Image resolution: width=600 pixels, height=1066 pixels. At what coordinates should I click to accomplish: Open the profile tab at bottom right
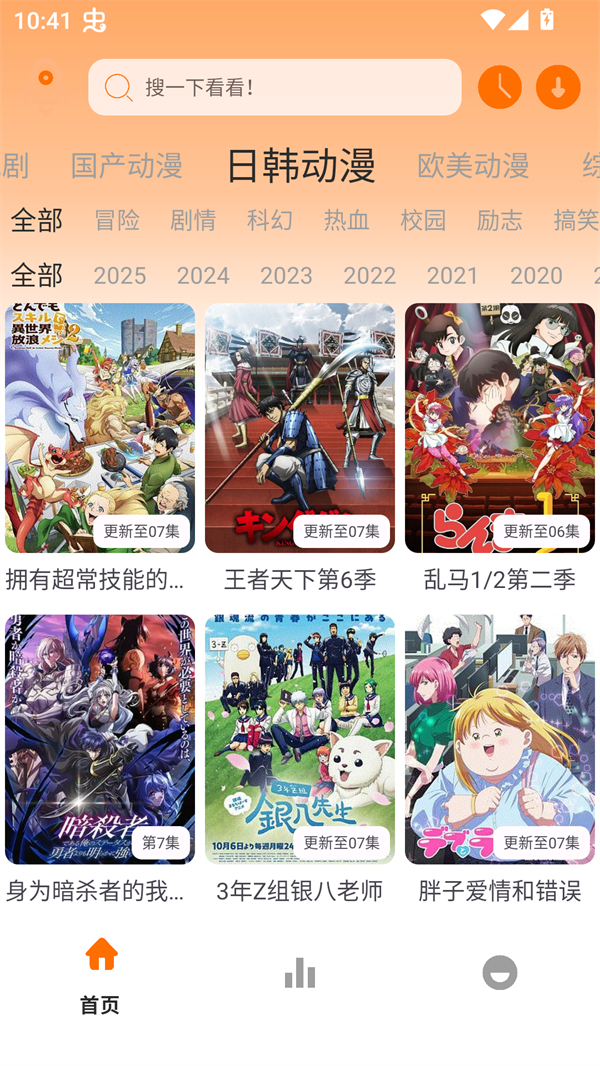pos(500,973)
